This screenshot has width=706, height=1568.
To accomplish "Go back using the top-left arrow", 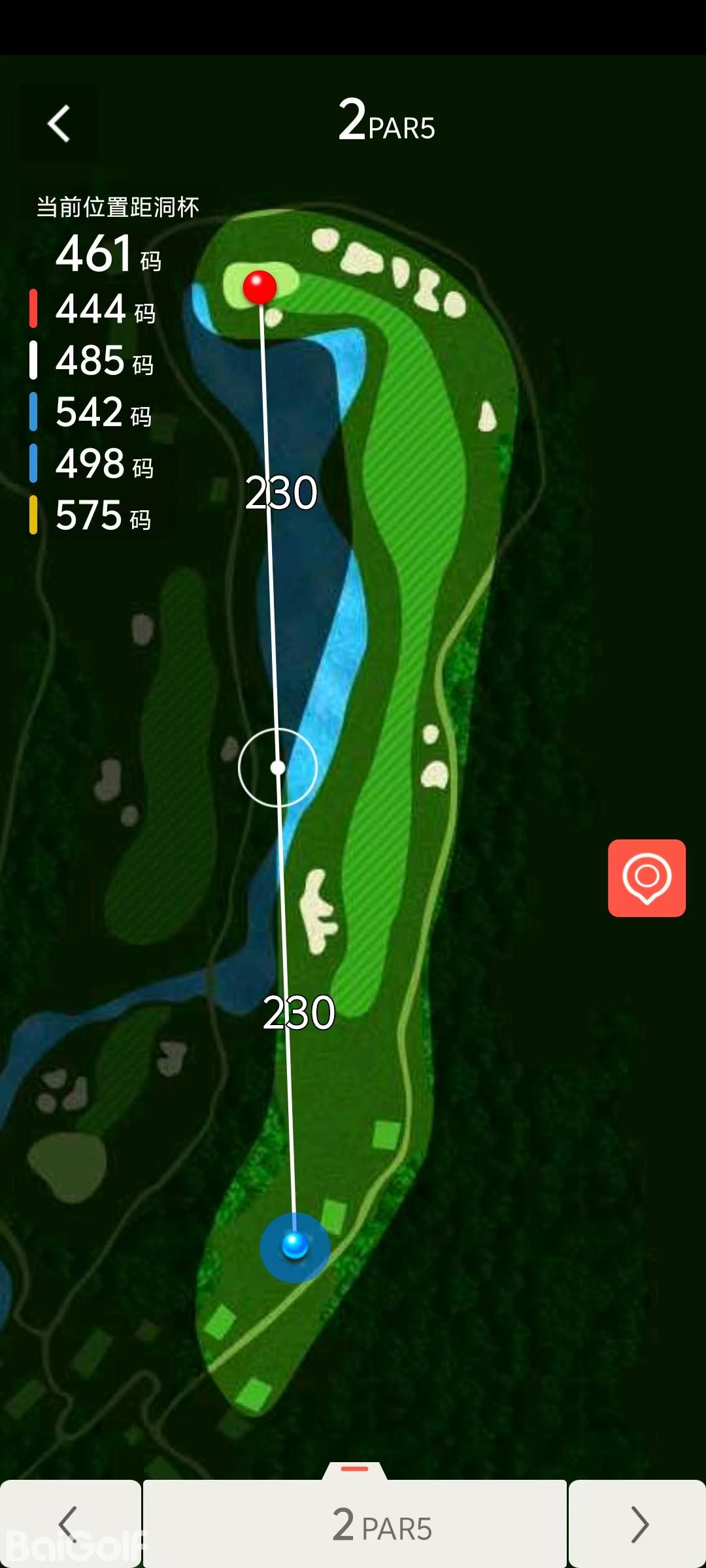I will coord(59,123).
